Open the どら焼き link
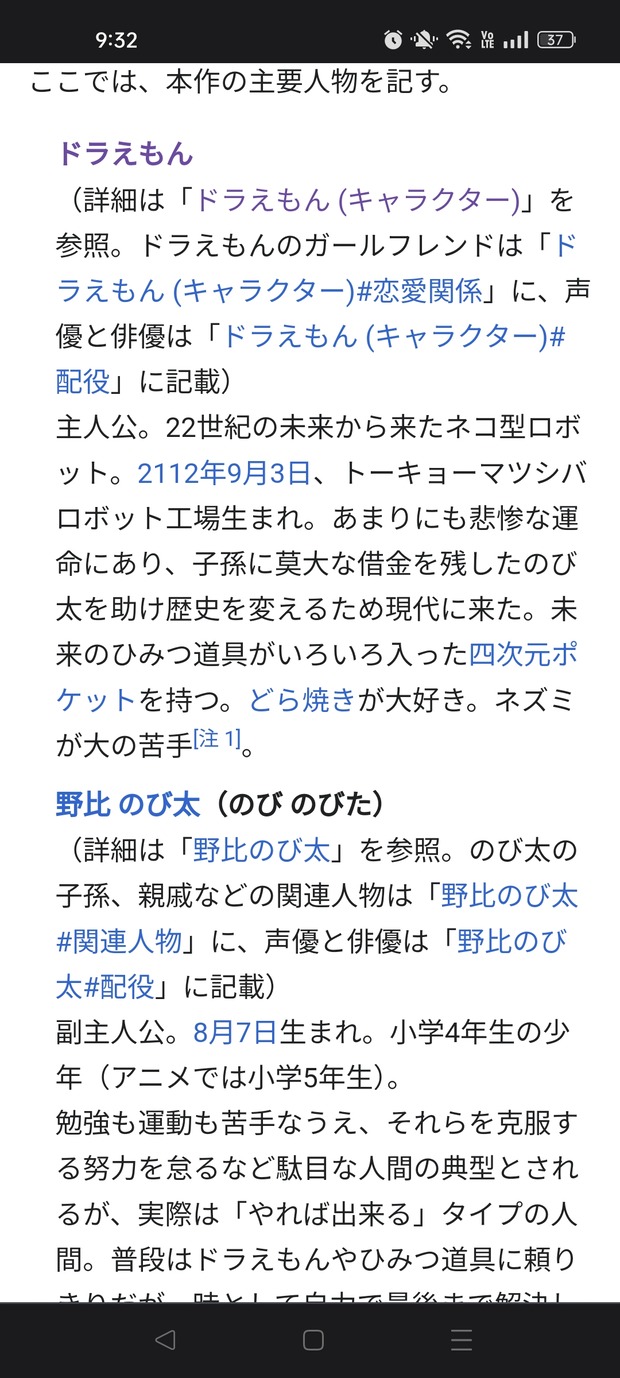This screenshot has width=620, height=1378. pos(302,698)
